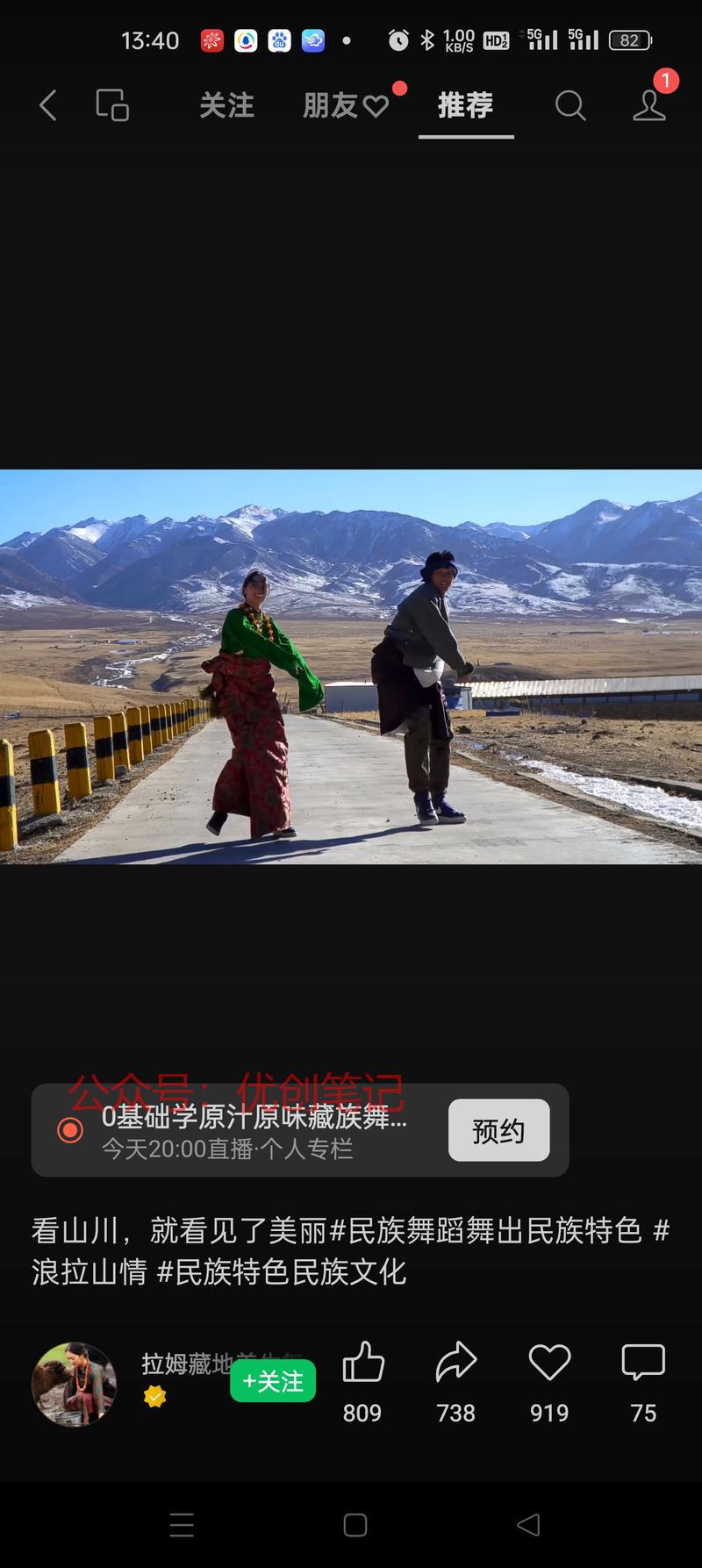The image size is (702, 1568).
Task: Open the author's avatar profile
Action: pyautogui.click(x=74, y=1384)
